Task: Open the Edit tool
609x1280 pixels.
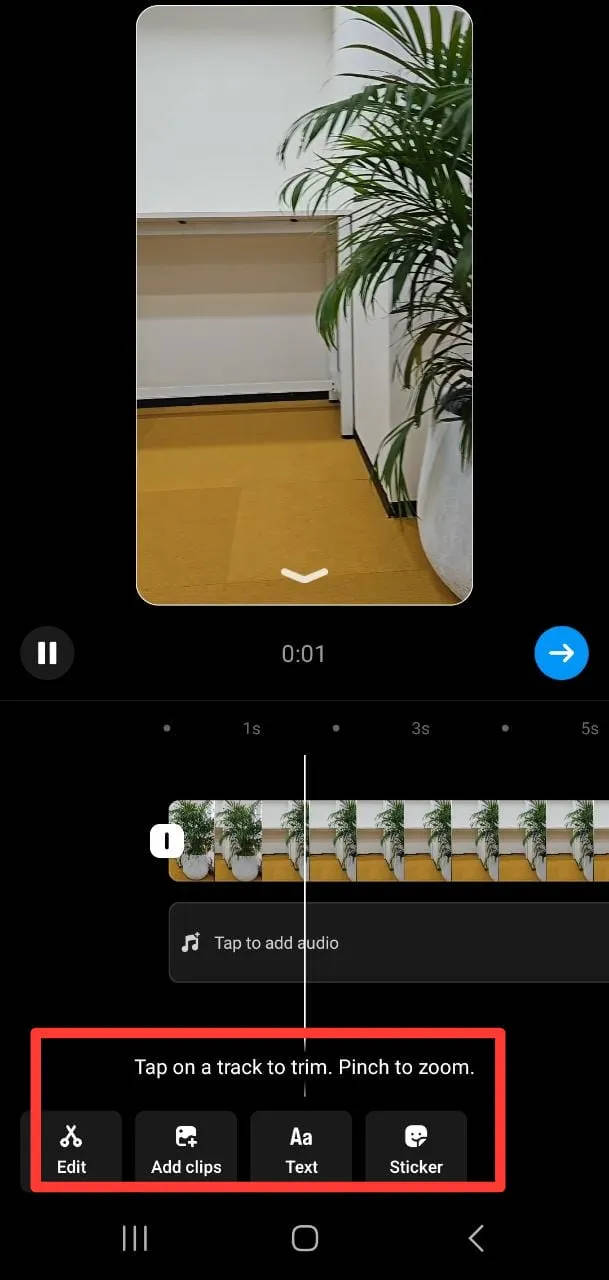Action: tap(72, 1149)
